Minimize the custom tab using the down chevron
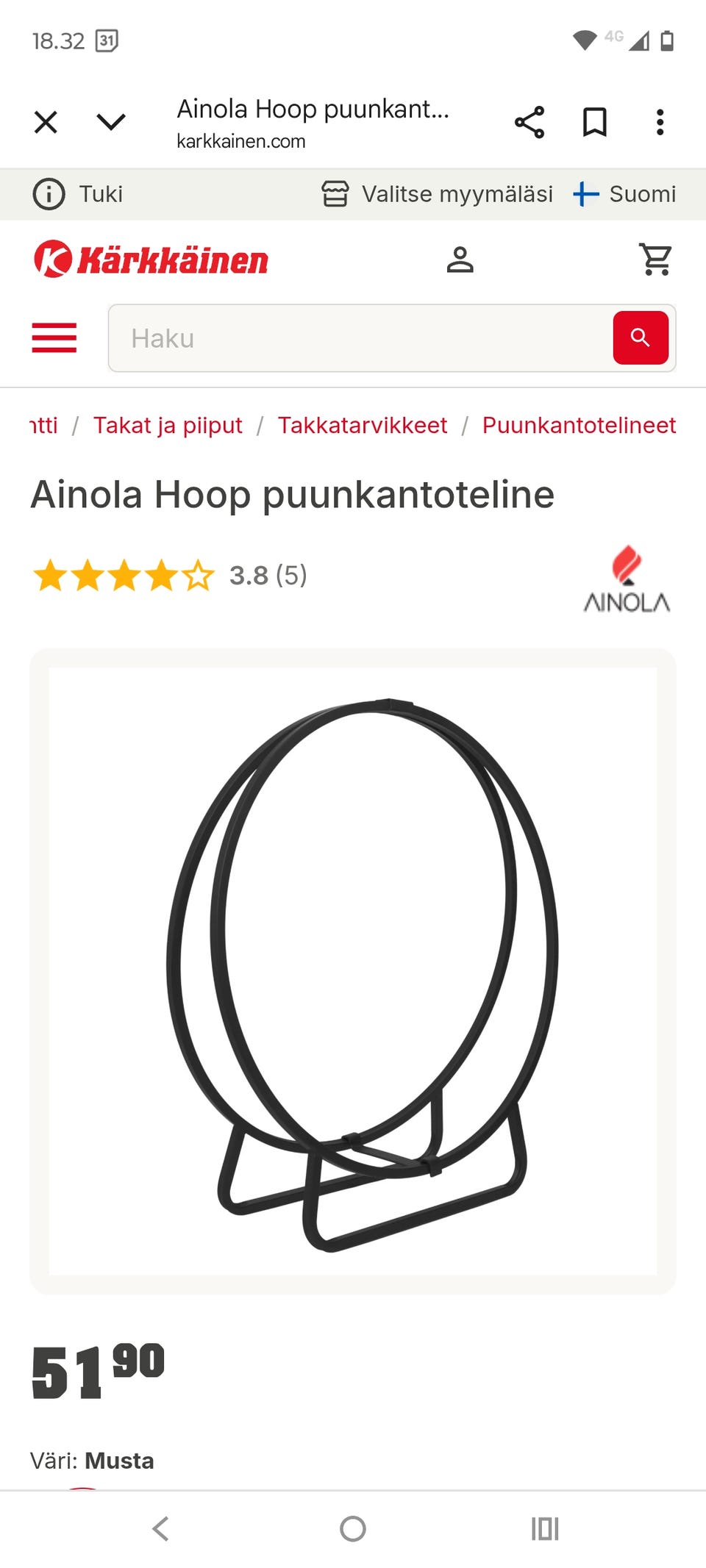This screenshot has width=706, height=1568. (111, 122)
